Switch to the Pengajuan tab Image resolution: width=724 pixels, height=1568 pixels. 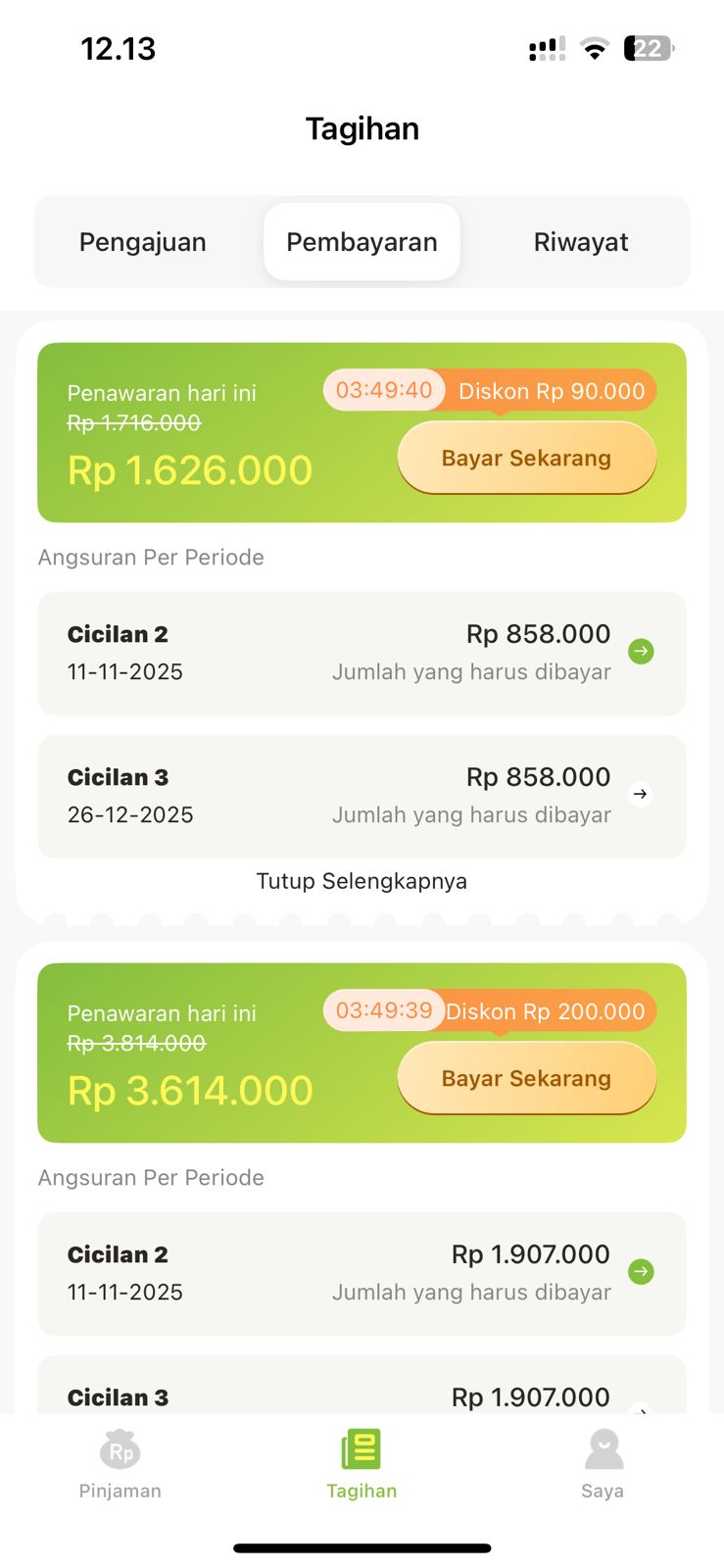(143, 242)
